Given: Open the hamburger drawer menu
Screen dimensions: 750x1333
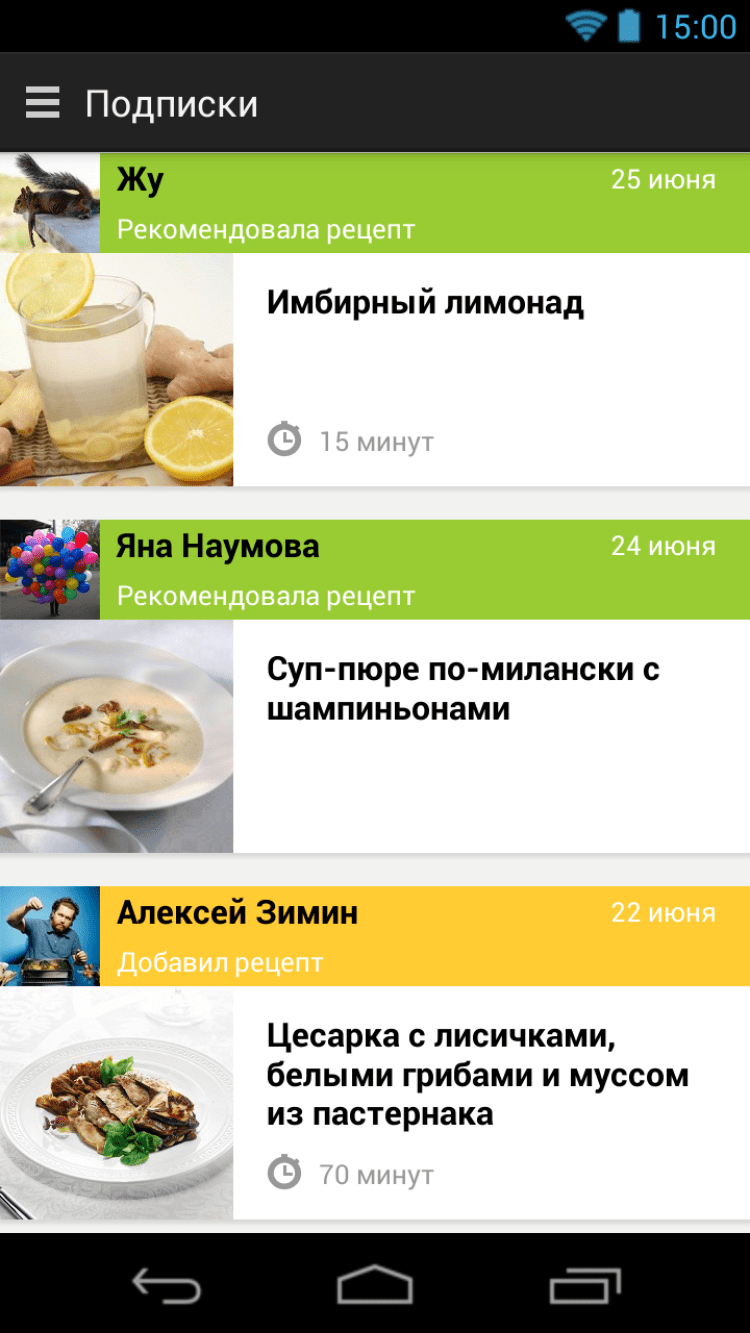Looking at the screenshot, I should pyautogui.click(x=42, y=103).
